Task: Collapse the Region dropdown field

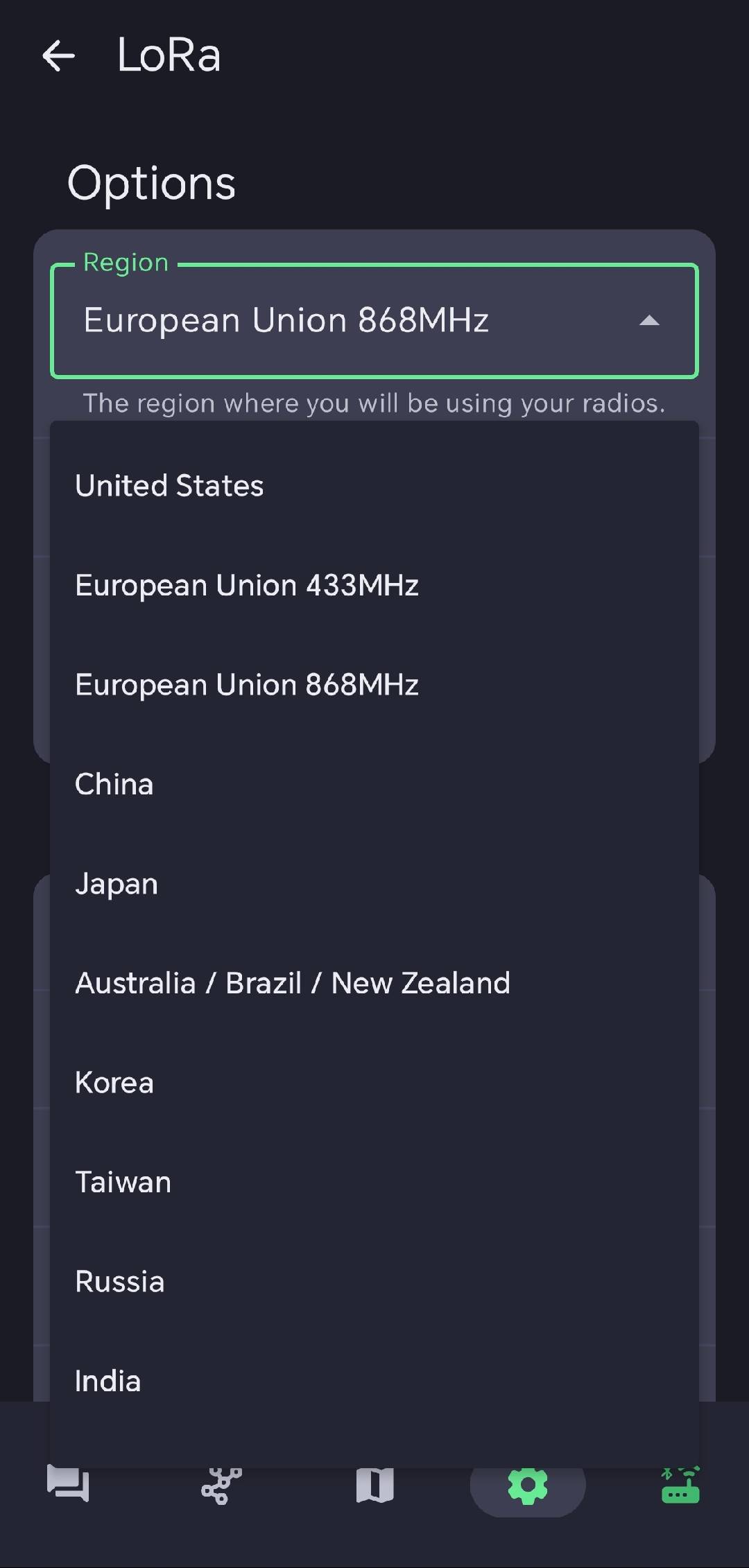Action: (374, 321)
